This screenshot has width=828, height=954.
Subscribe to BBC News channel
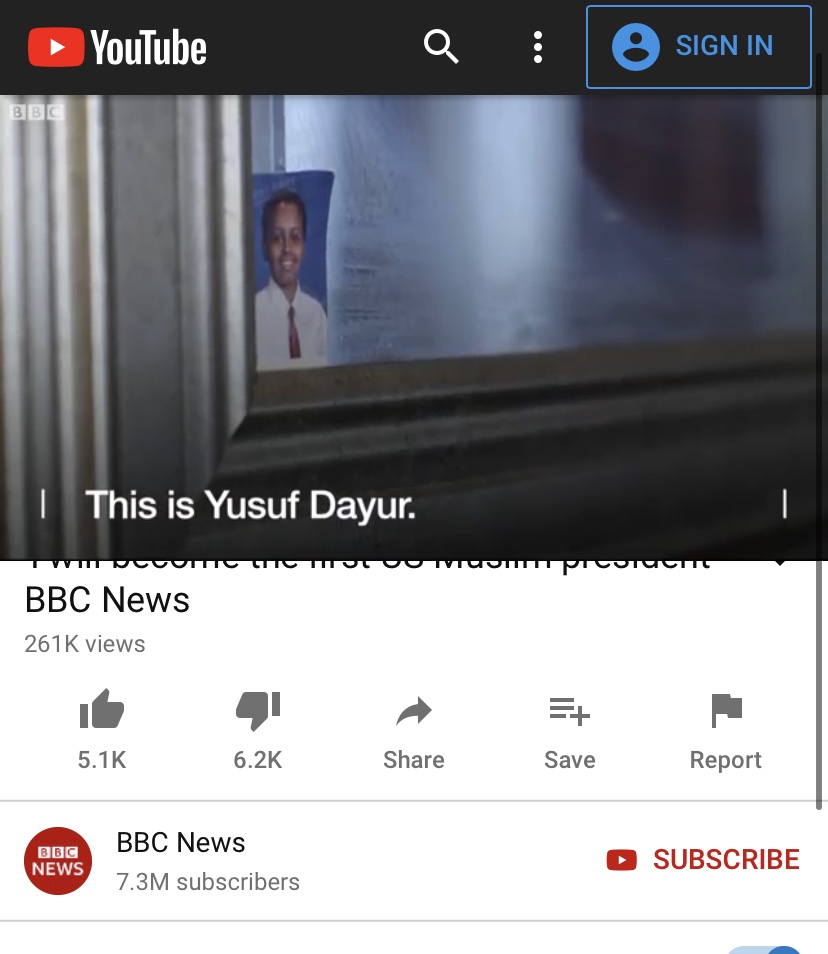(703, 860)
